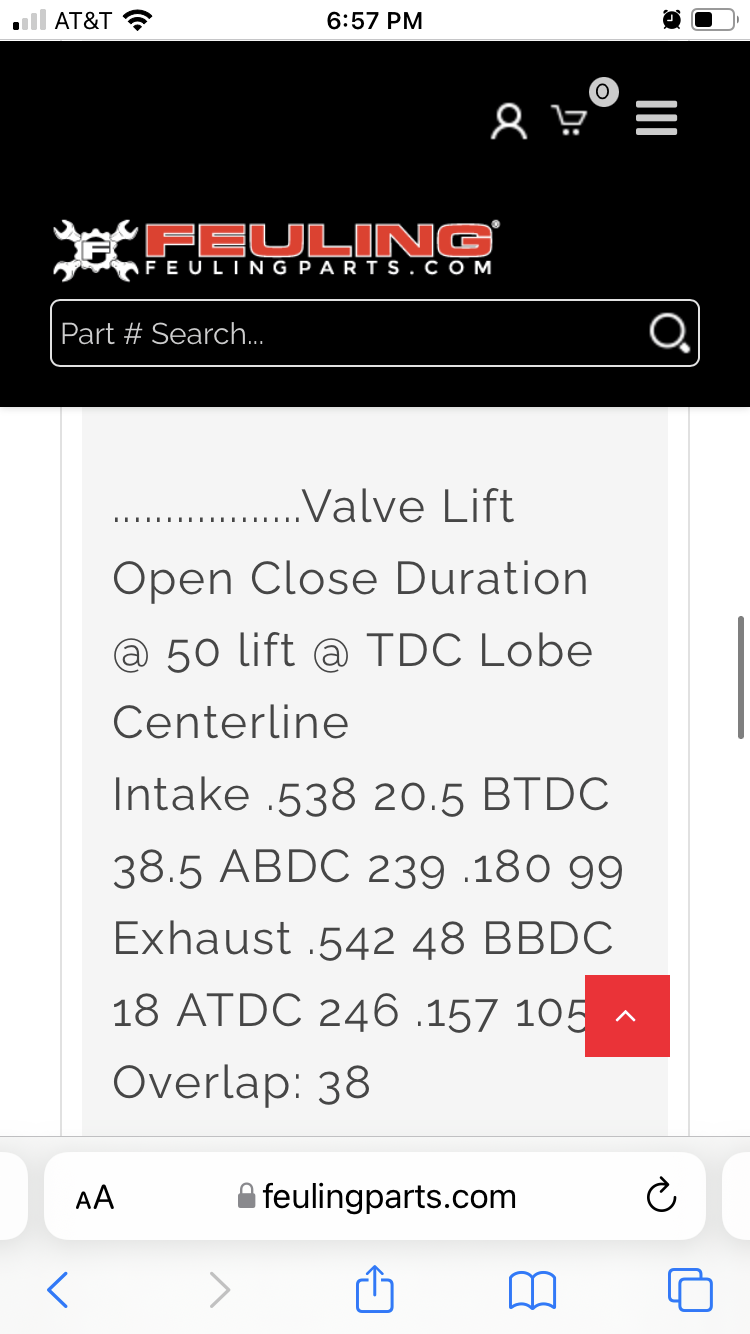Viewport: 750px width, 1334px height.
Task: Open the user account icon
Action: (509, 120)
